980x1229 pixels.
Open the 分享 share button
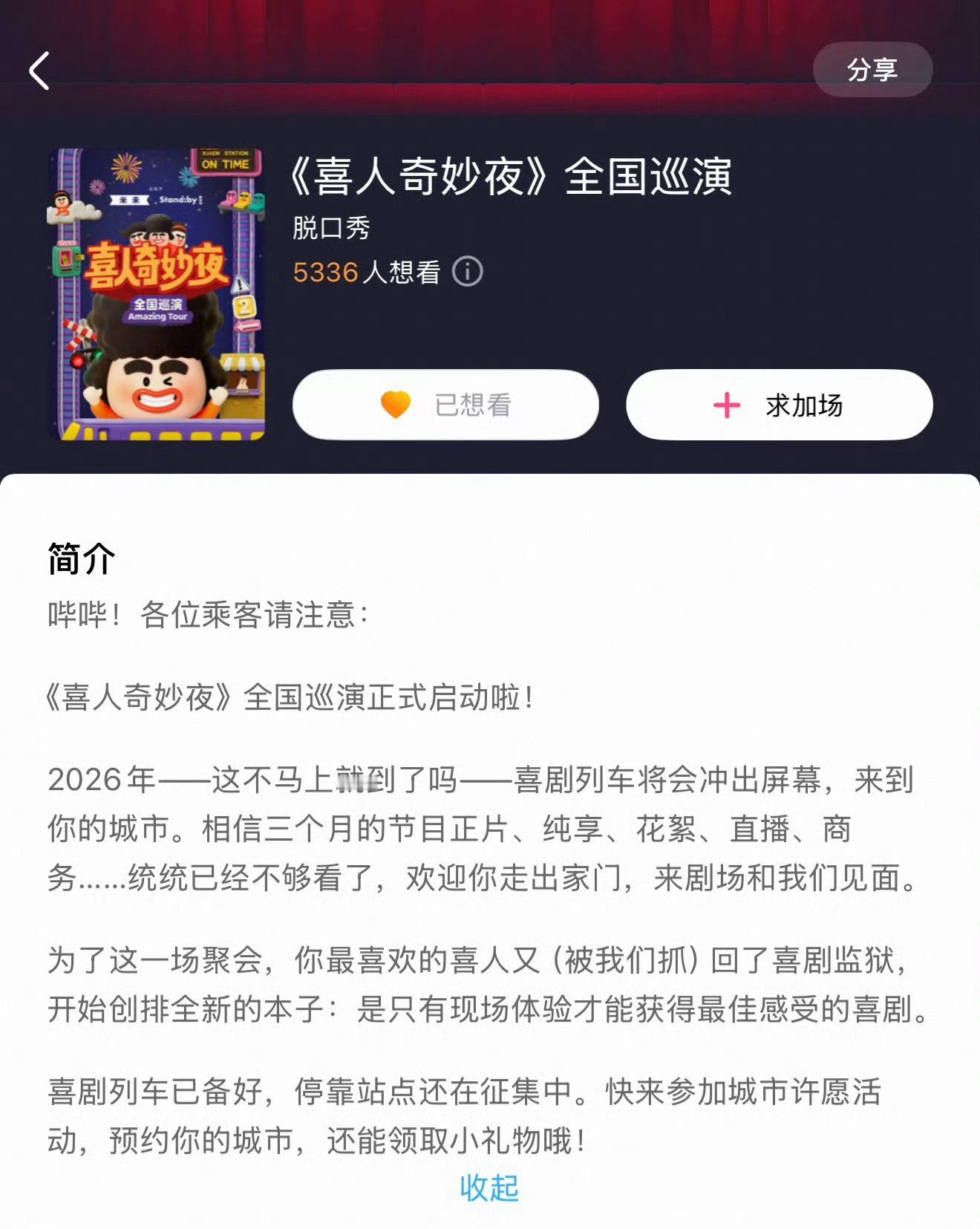[873, 70]
